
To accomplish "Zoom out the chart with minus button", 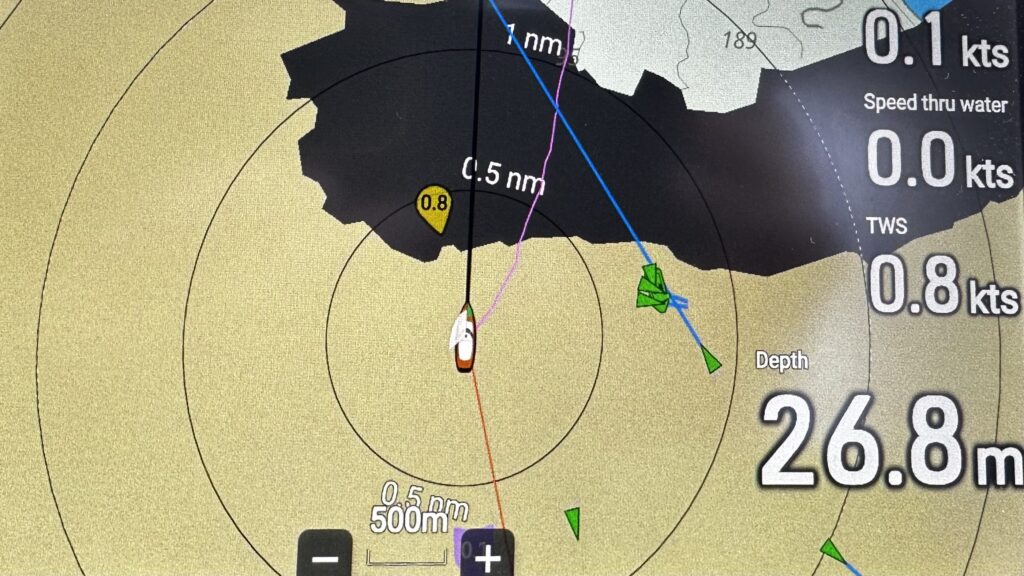I will coord(326,556).
